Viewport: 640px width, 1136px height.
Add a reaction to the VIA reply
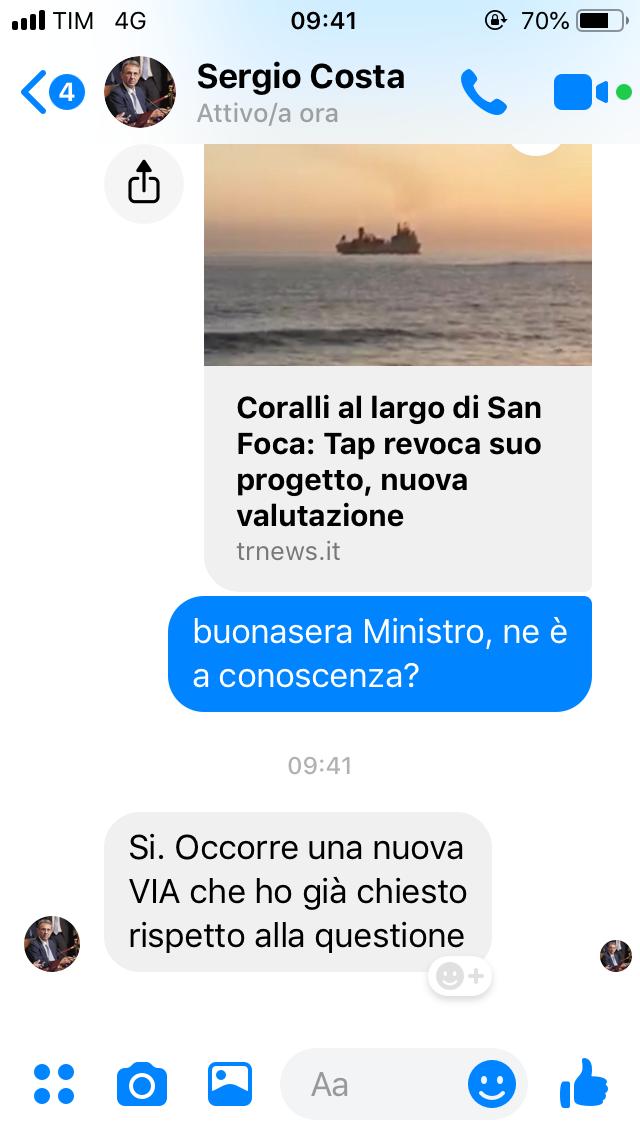coord(461,976)
